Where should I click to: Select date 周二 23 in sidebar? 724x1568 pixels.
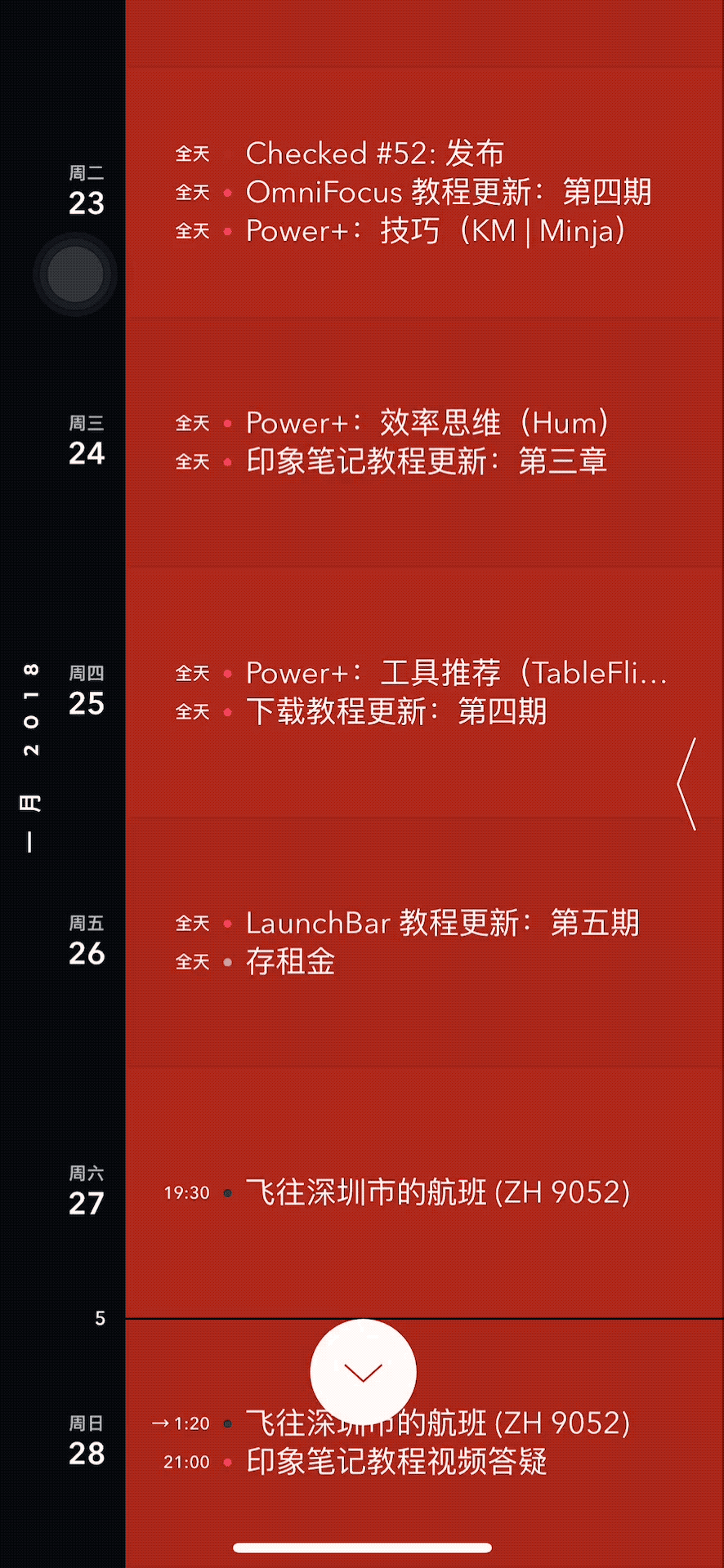click(87, 192)
